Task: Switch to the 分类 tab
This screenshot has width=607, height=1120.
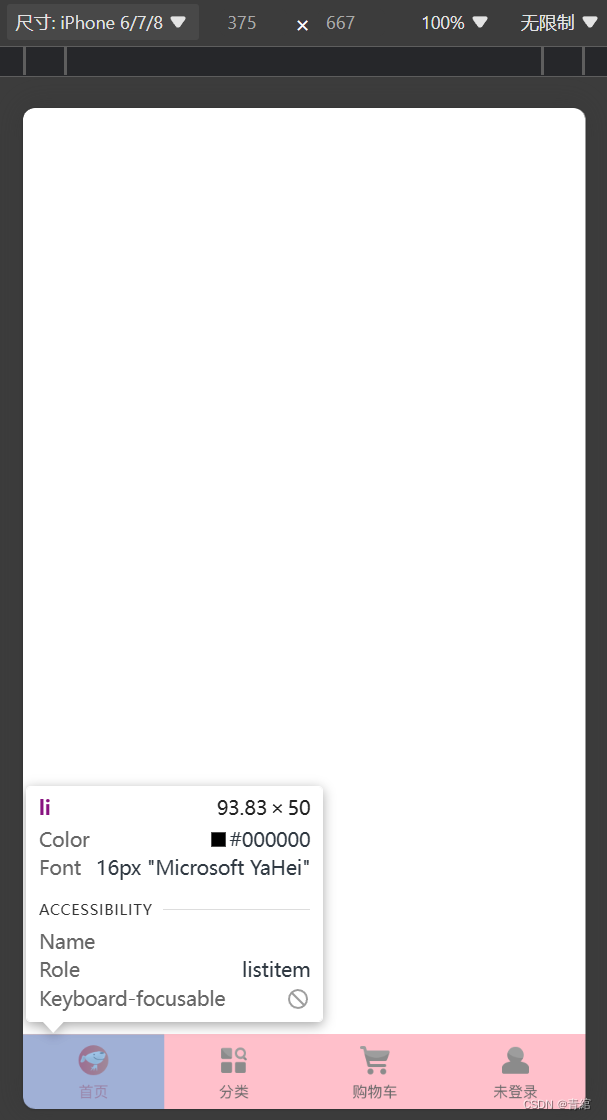Action: [234, 1071]
